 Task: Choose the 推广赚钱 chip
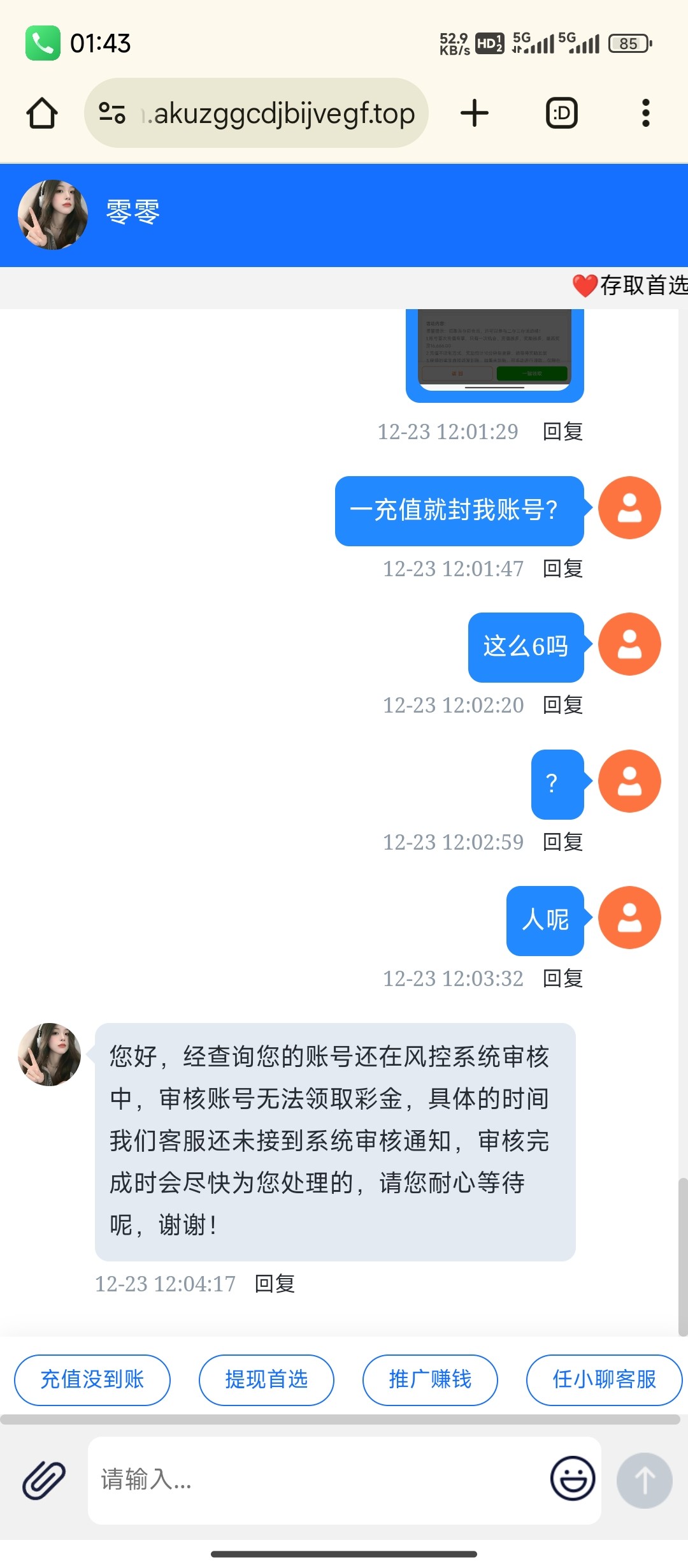click(430, 1380)
